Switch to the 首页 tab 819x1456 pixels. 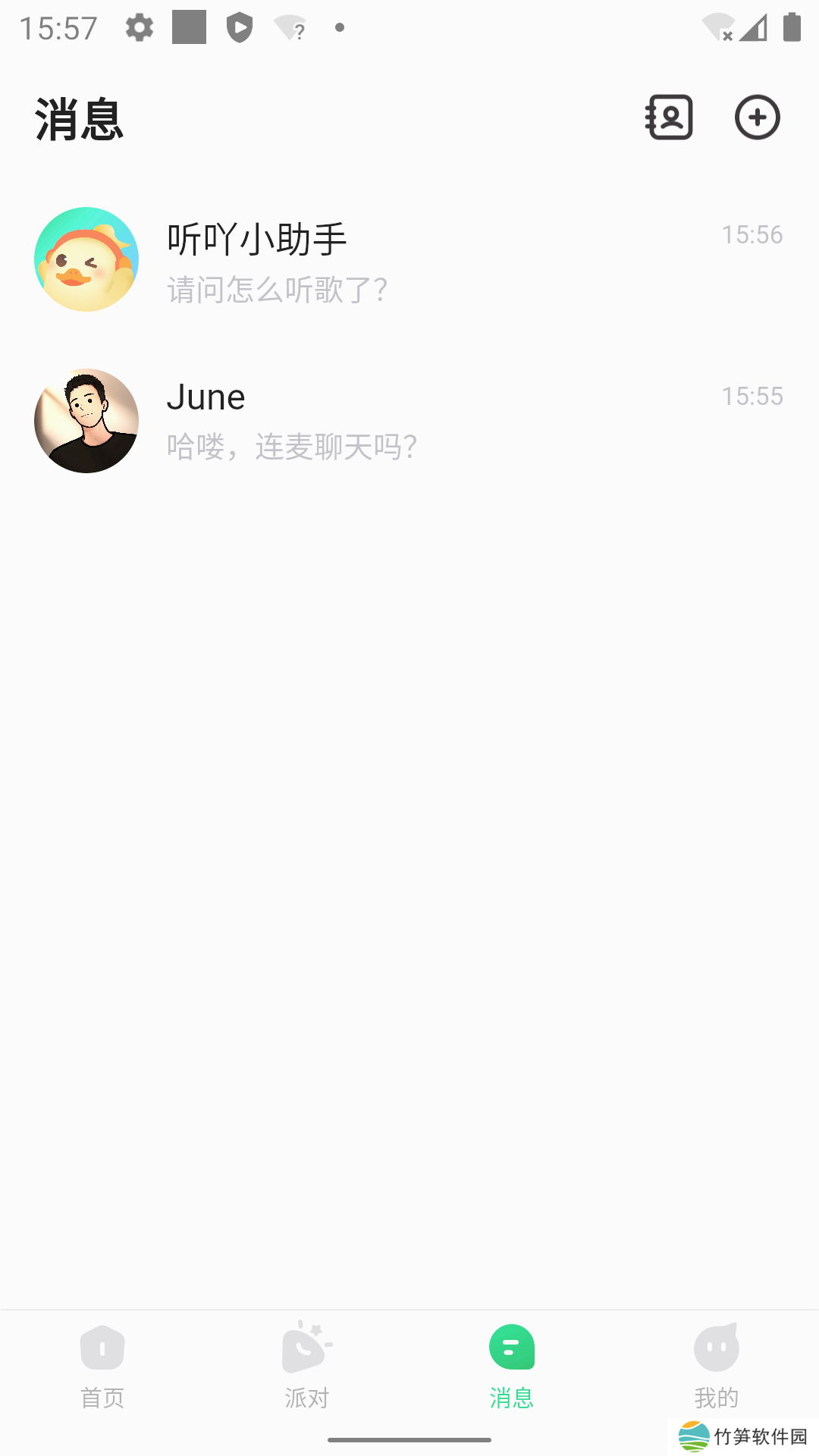click(x=102, y=1366)
